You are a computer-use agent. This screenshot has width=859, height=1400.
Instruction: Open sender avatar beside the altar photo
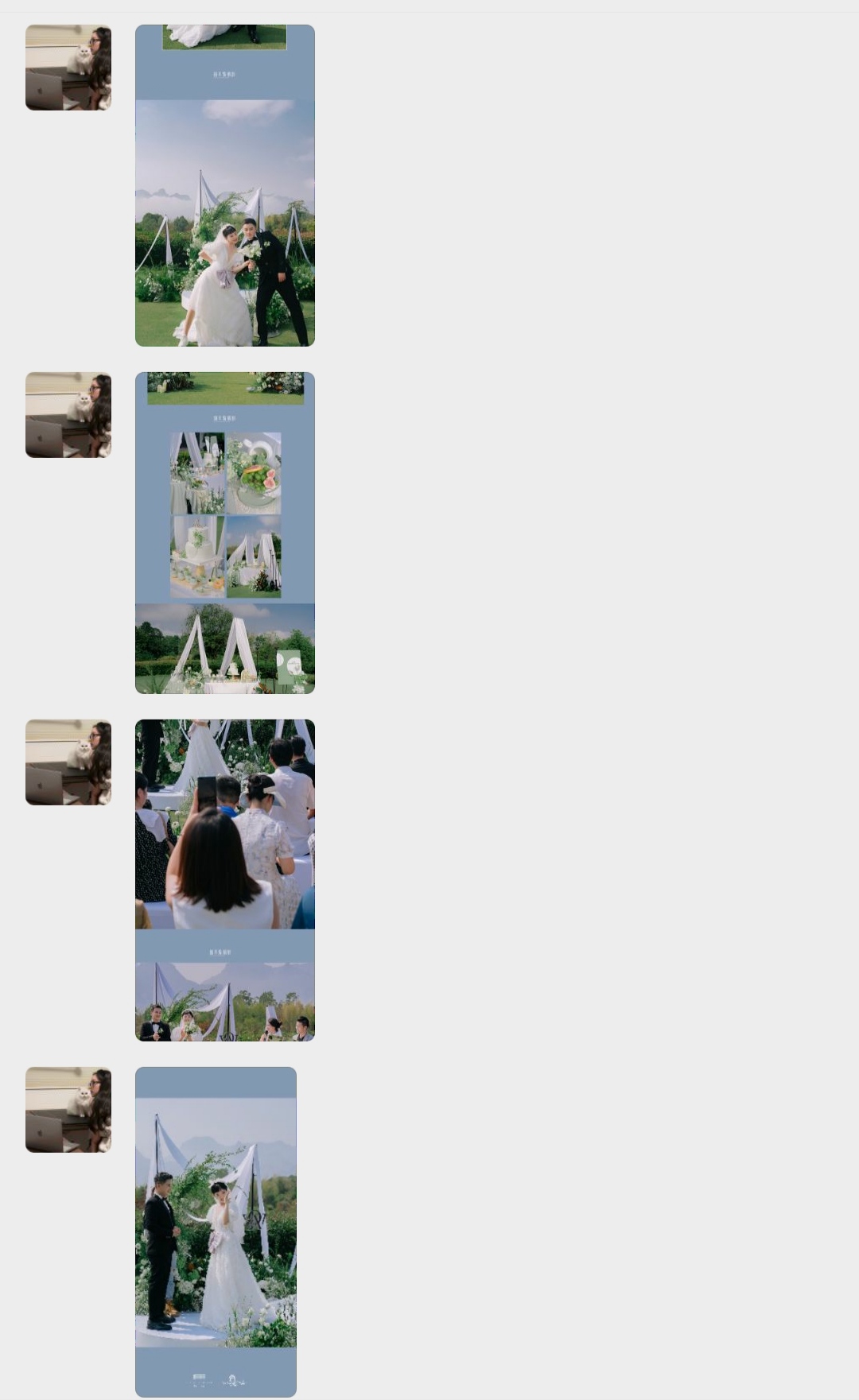(x=68, y=1110)
